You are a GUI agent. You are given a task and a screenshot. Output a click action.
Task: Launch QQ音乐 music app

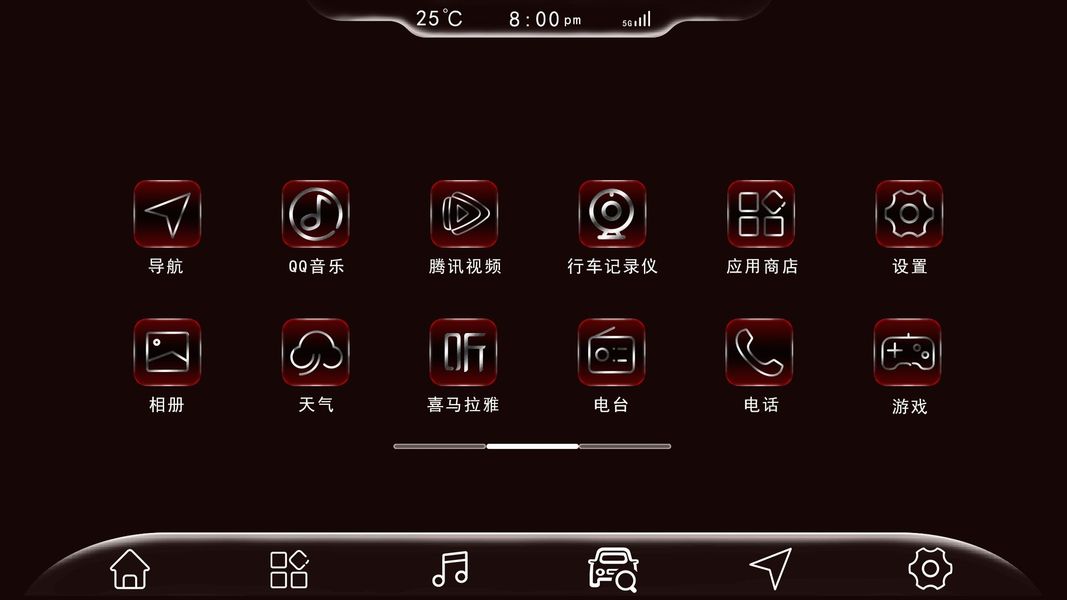coord(315,213)
